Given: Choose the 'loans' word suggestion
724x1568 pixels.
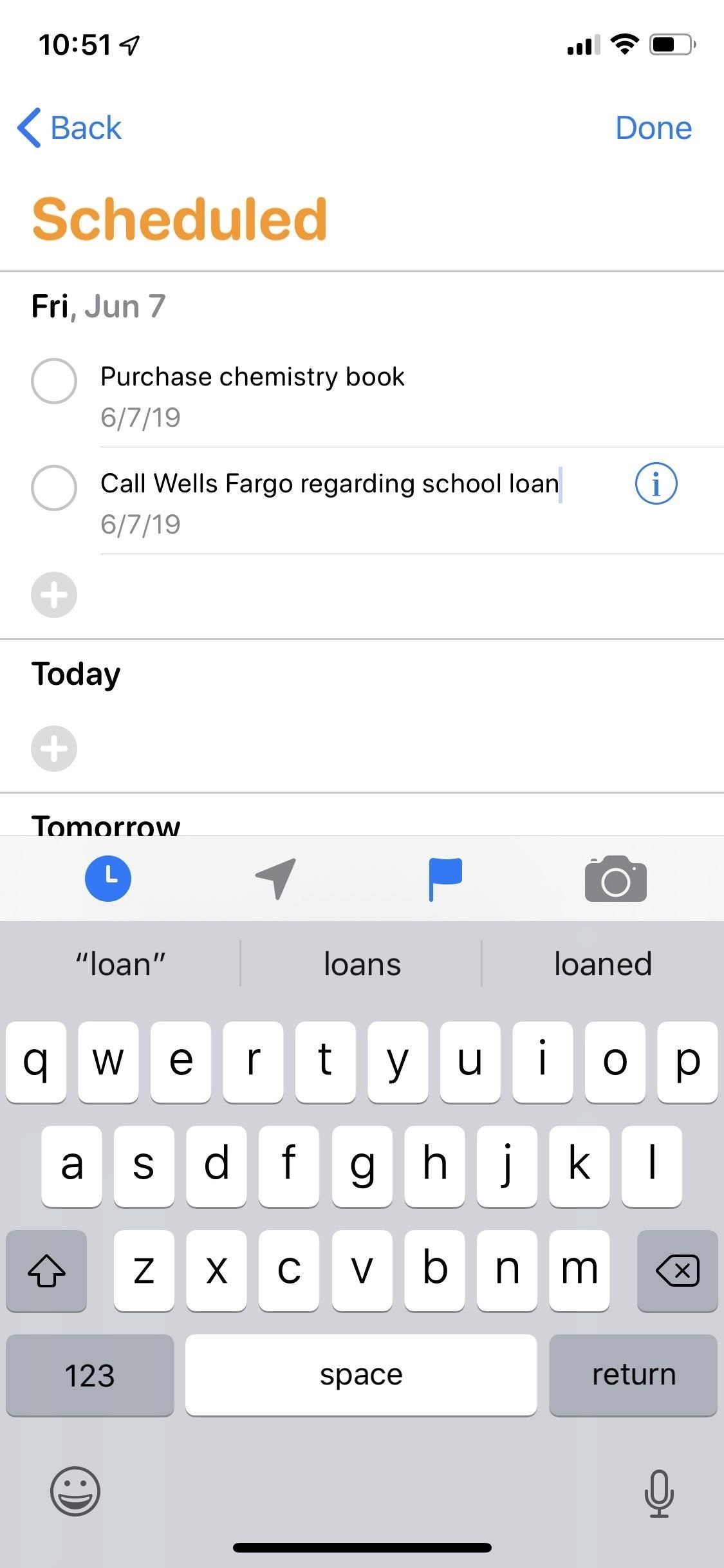Looking at the screenshot, I should [x=361, y=963].
